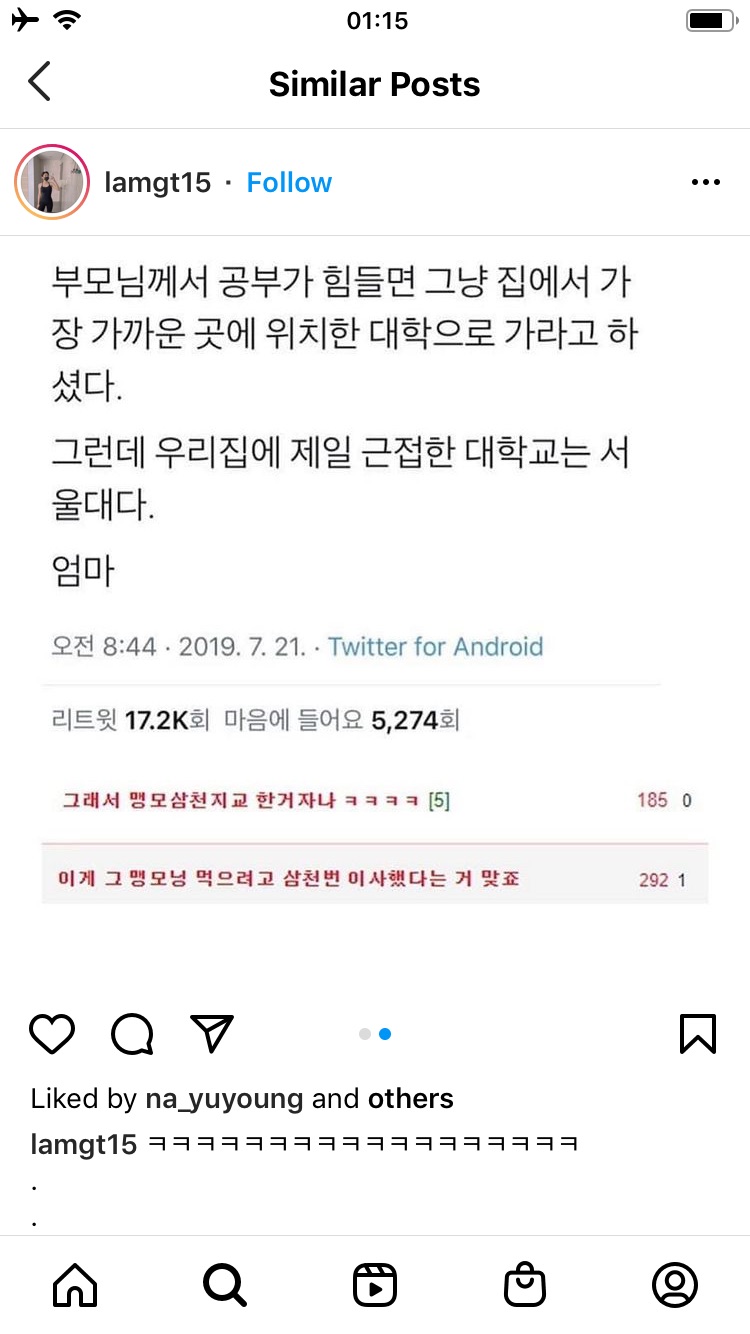
Task: Open na_yuyoung's profile from likes
Action: click(x=224, y=1099)
